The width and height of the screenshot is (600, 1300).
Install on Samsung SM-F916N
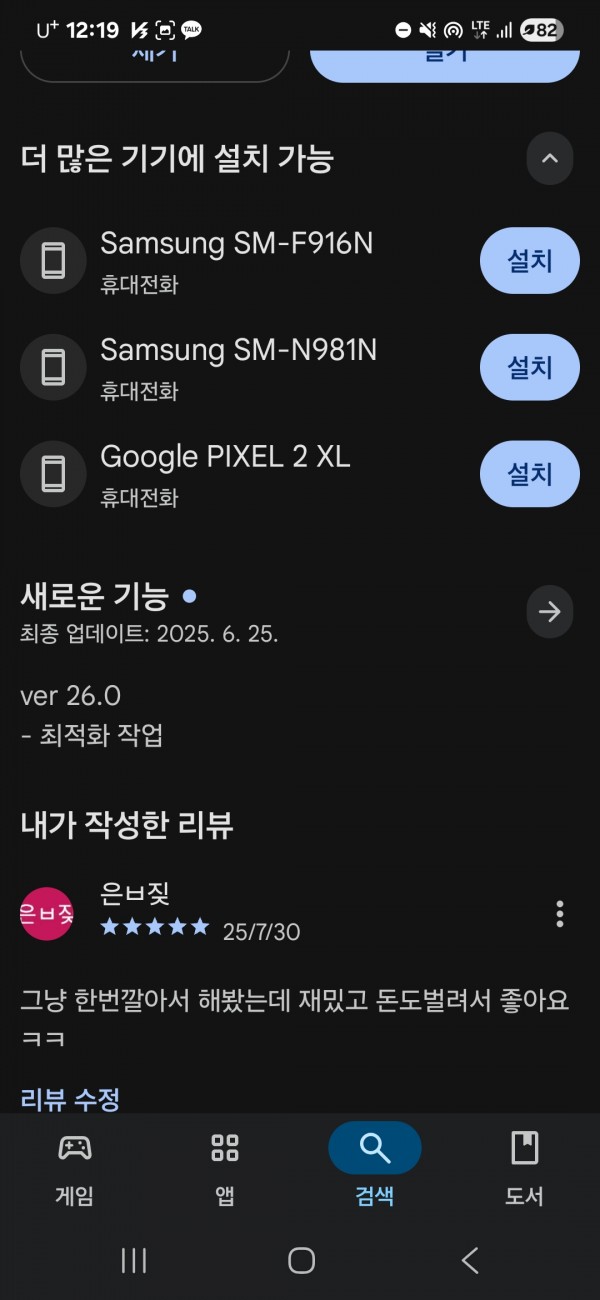530,261
